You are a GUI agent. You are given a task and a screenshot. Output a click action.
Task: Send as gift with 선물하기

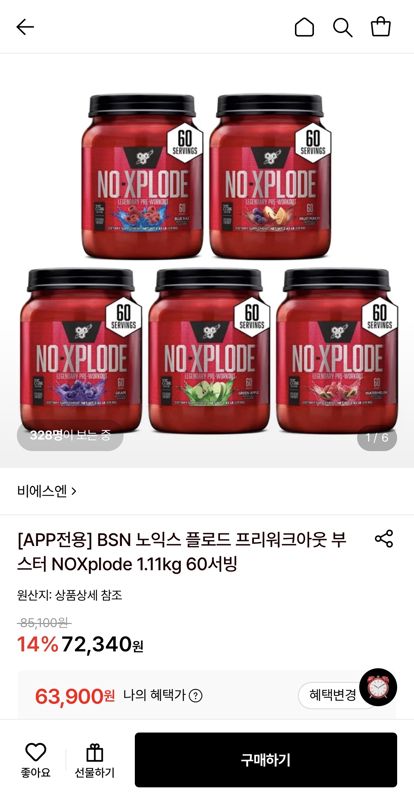[95, 760]
